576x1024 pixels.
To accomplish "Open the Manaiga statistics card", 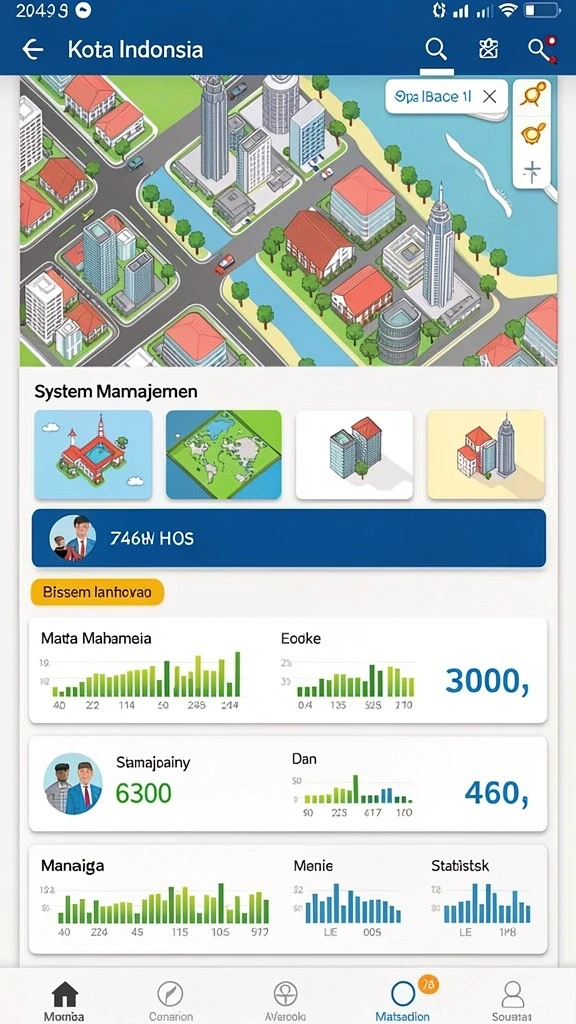I will 288,899.
